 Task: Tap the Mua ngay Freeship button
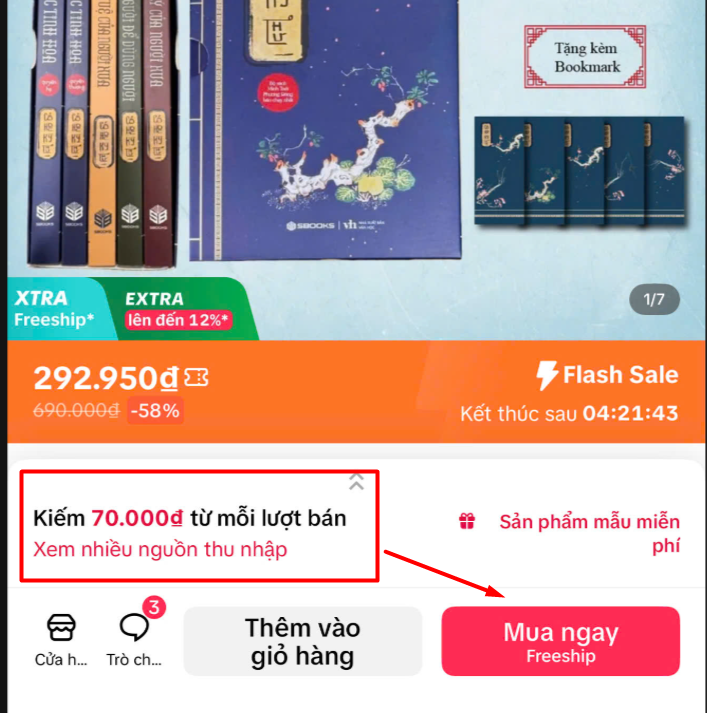560,641
